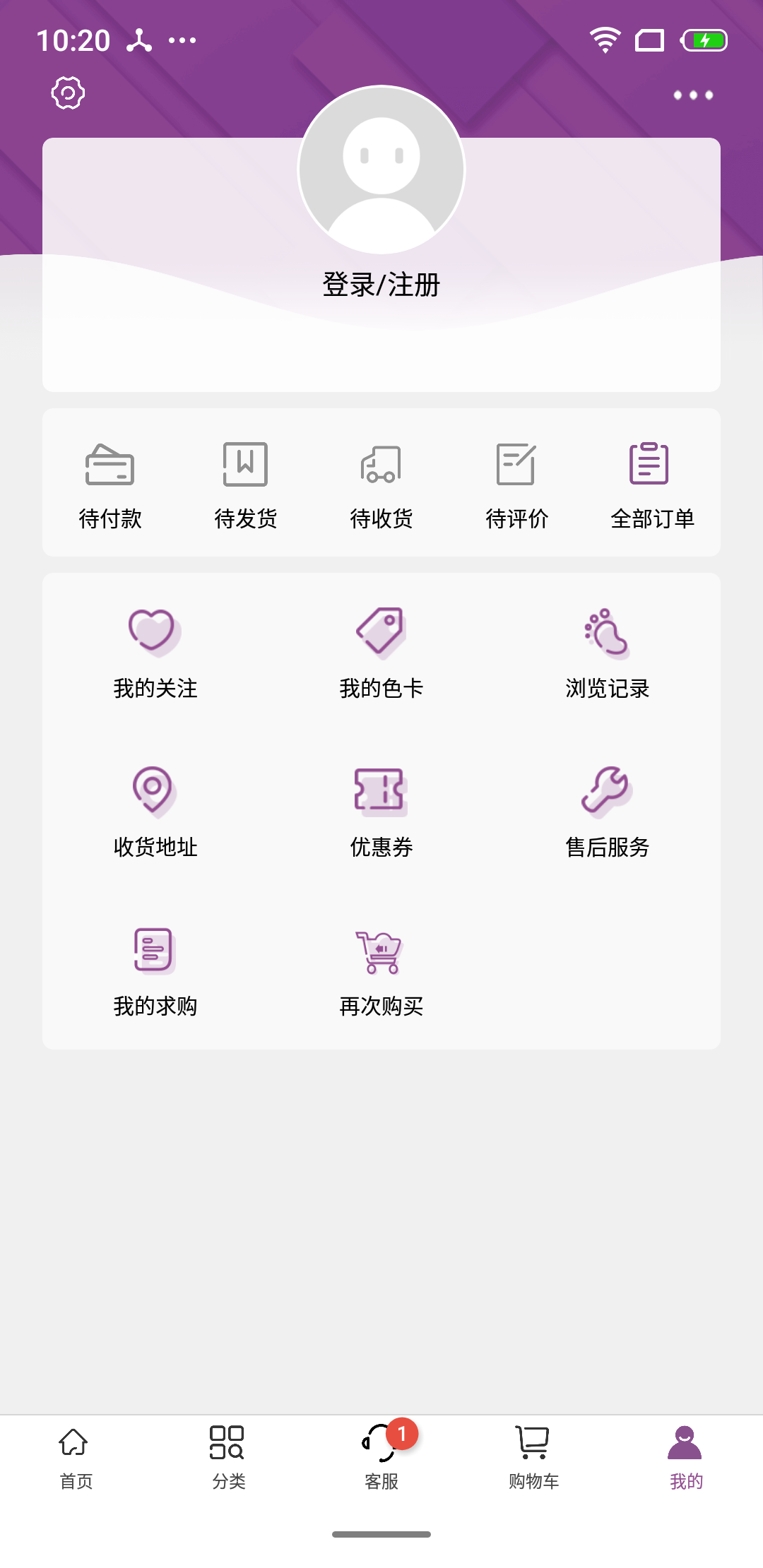The image size is (763, 1568).
Task: Open 售后服务 after-sales service
Action: point(607,811)
